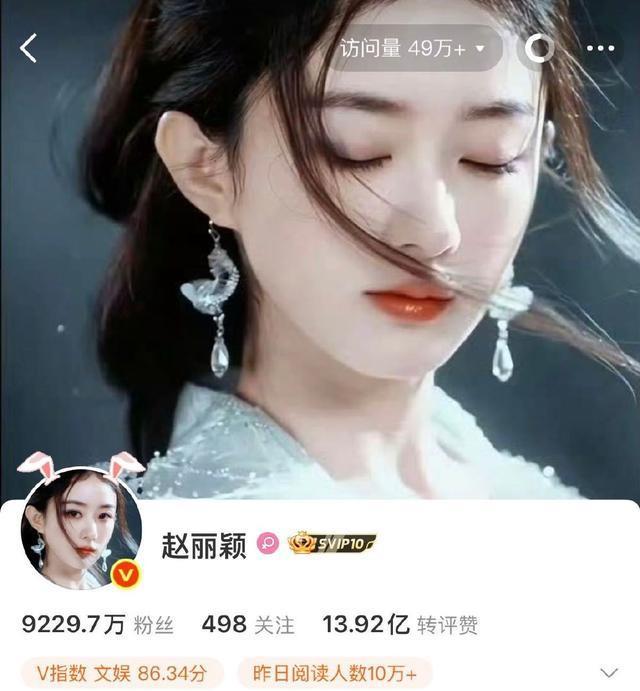
Task: Go back using the top-left arrow
Action: 29,48
